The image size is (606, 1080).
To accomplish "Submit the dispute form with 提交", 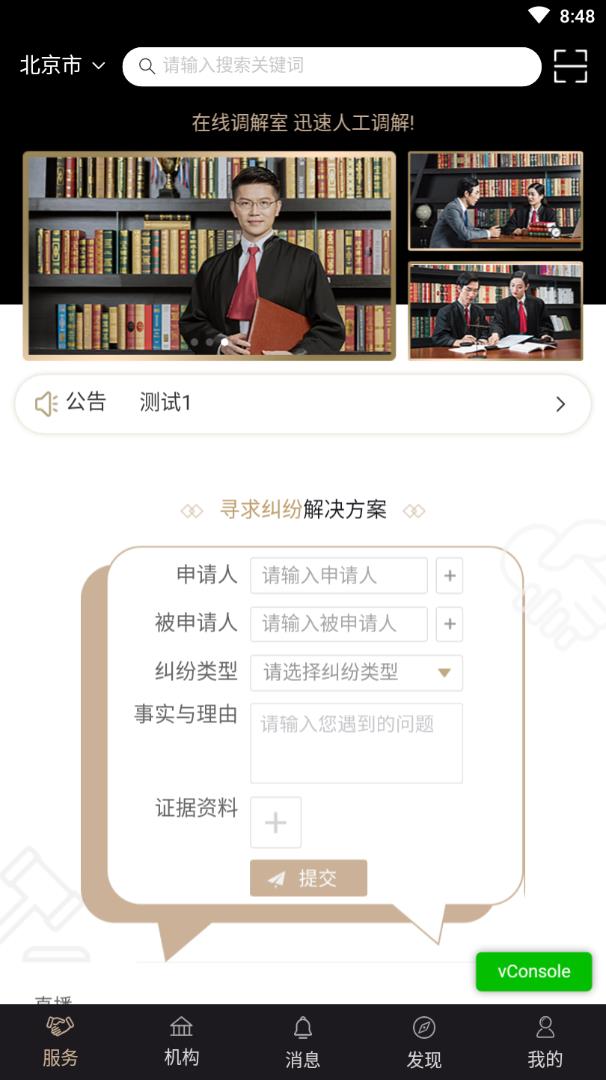I will (308, 878).
